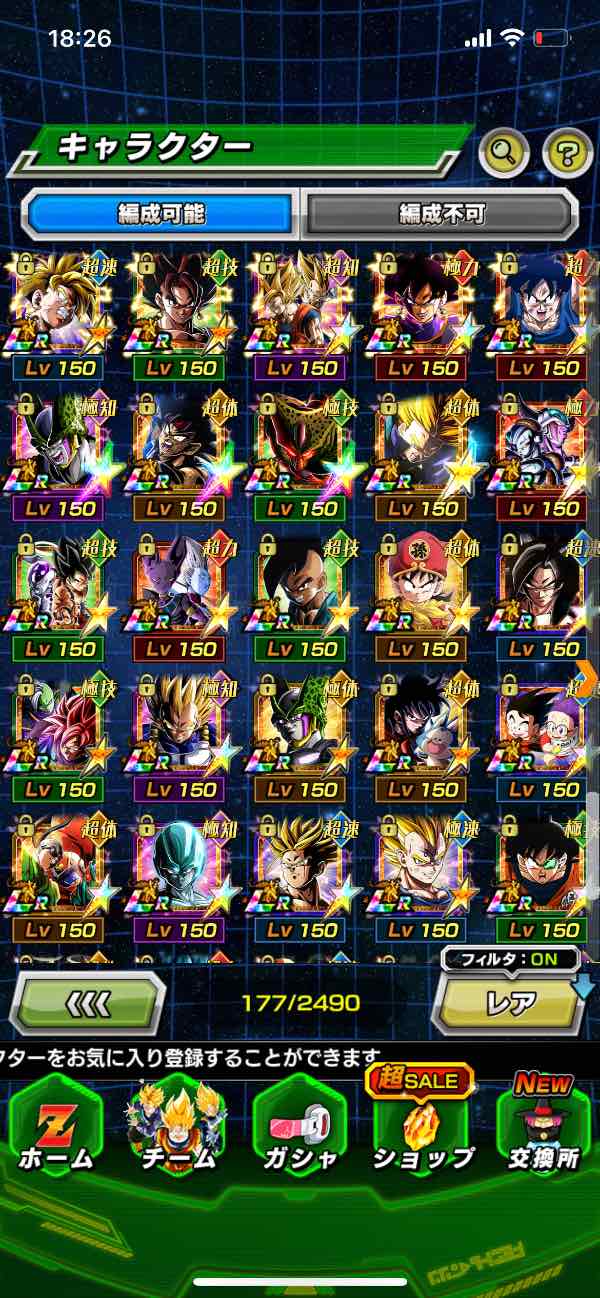Viewport: 600px width, 1298px height.
Task: Open the question mark help icon
Action: click(x=567, y=153)
